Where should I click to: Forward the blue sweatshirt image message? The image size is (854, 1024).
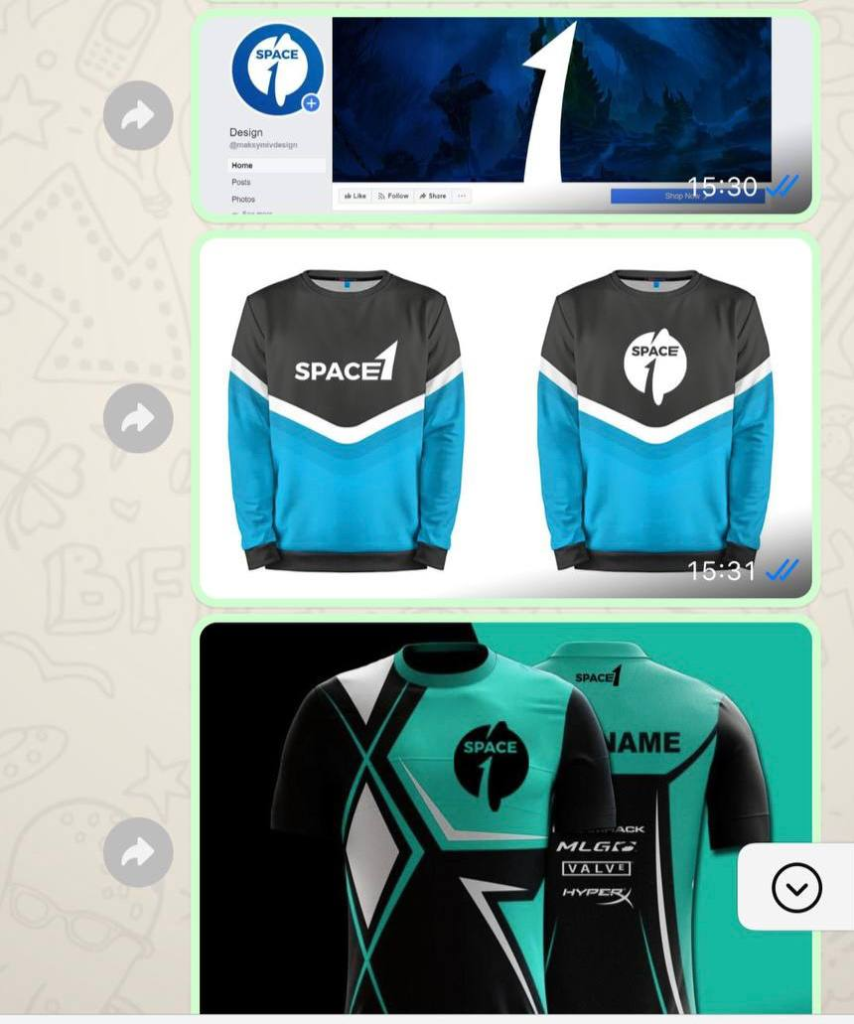pos(138,418)
